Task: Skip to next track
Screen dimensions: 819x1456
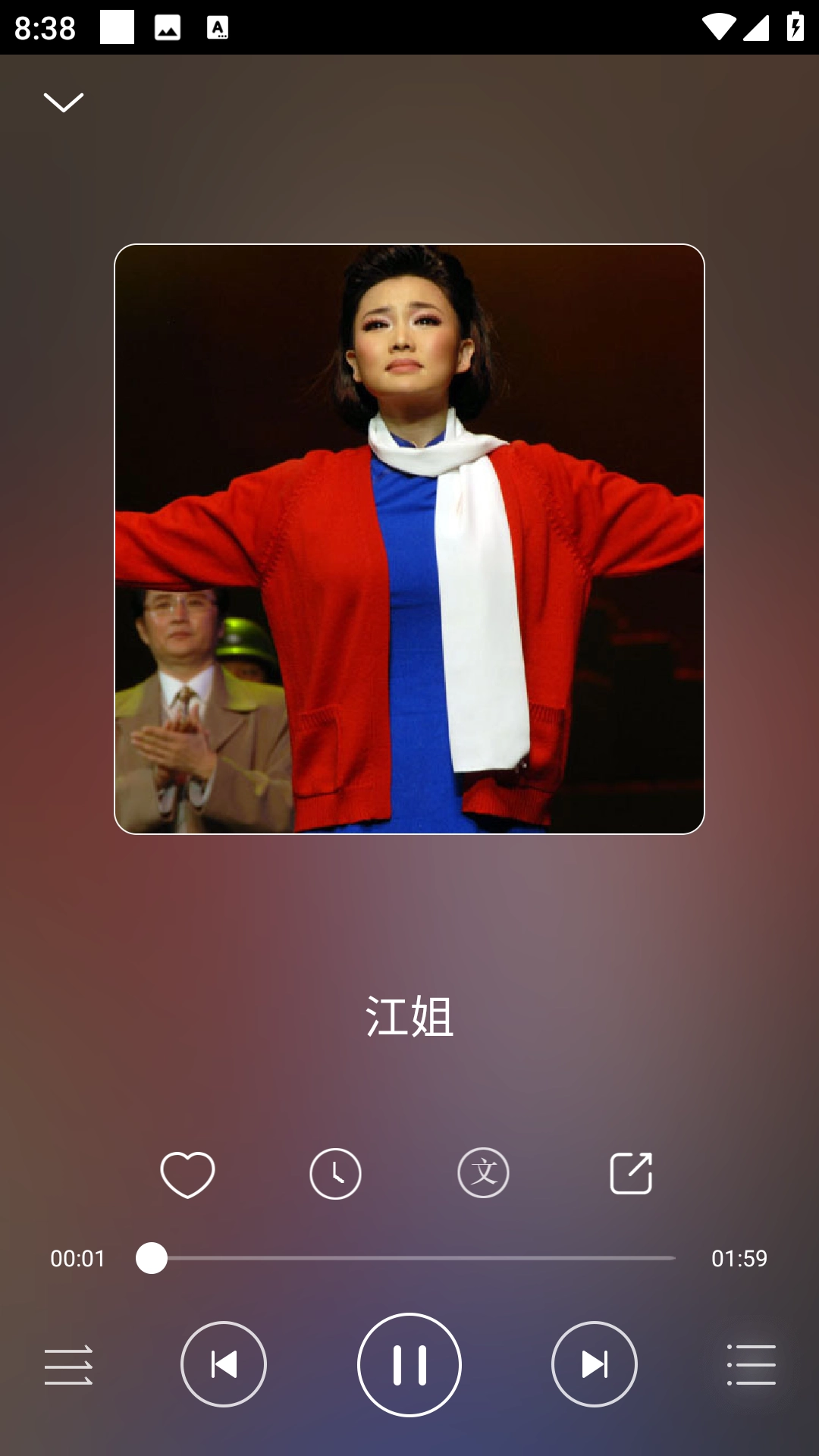Action: [595, 1363]
